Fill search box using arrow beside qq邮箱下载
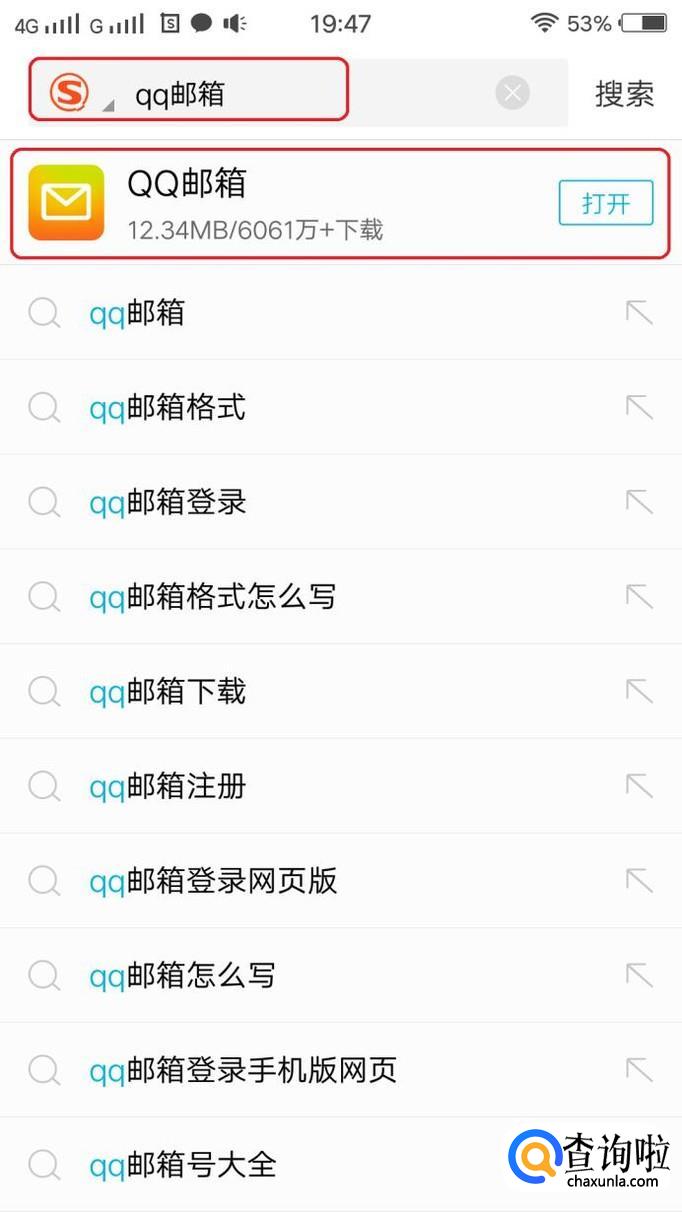 (638, 691)
